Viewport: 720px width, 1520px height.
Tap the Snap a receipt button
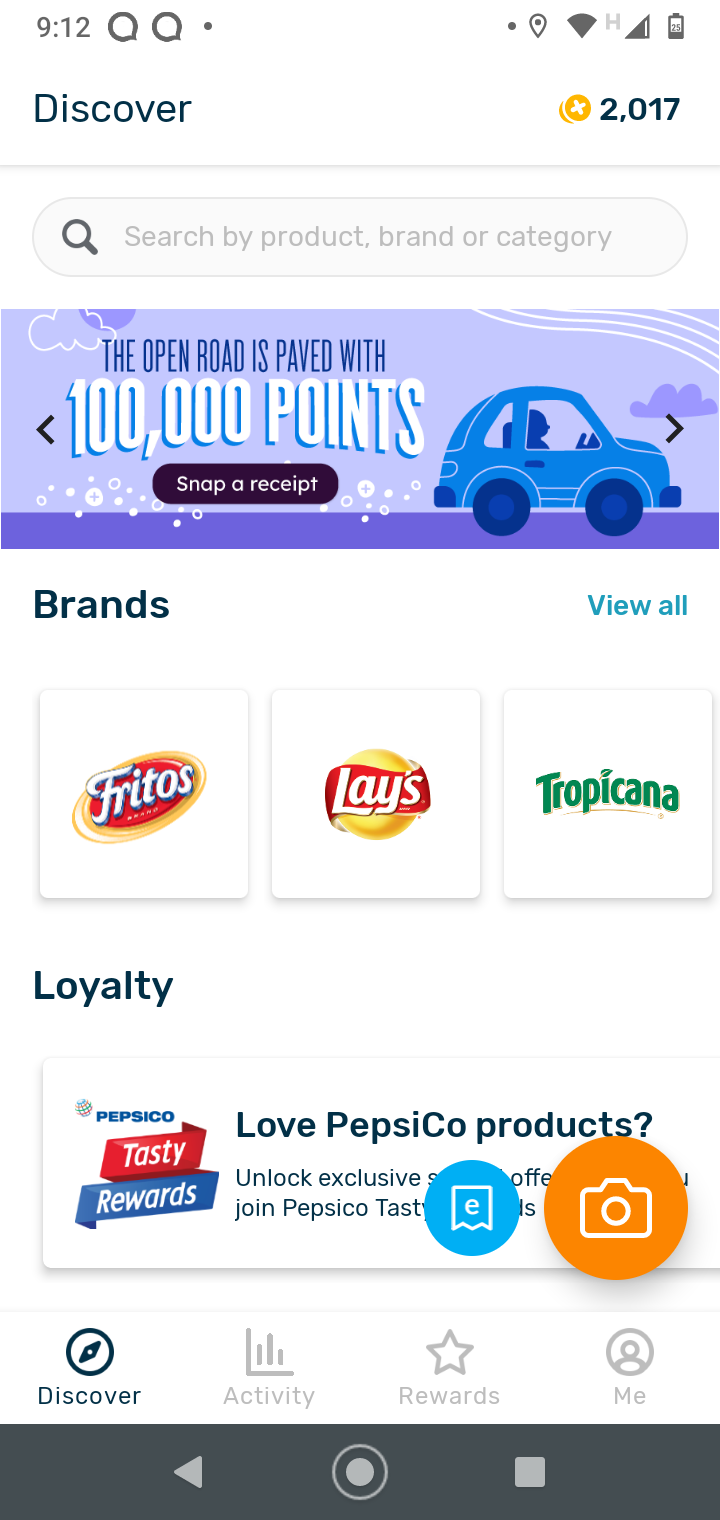(x=246, y=485)
